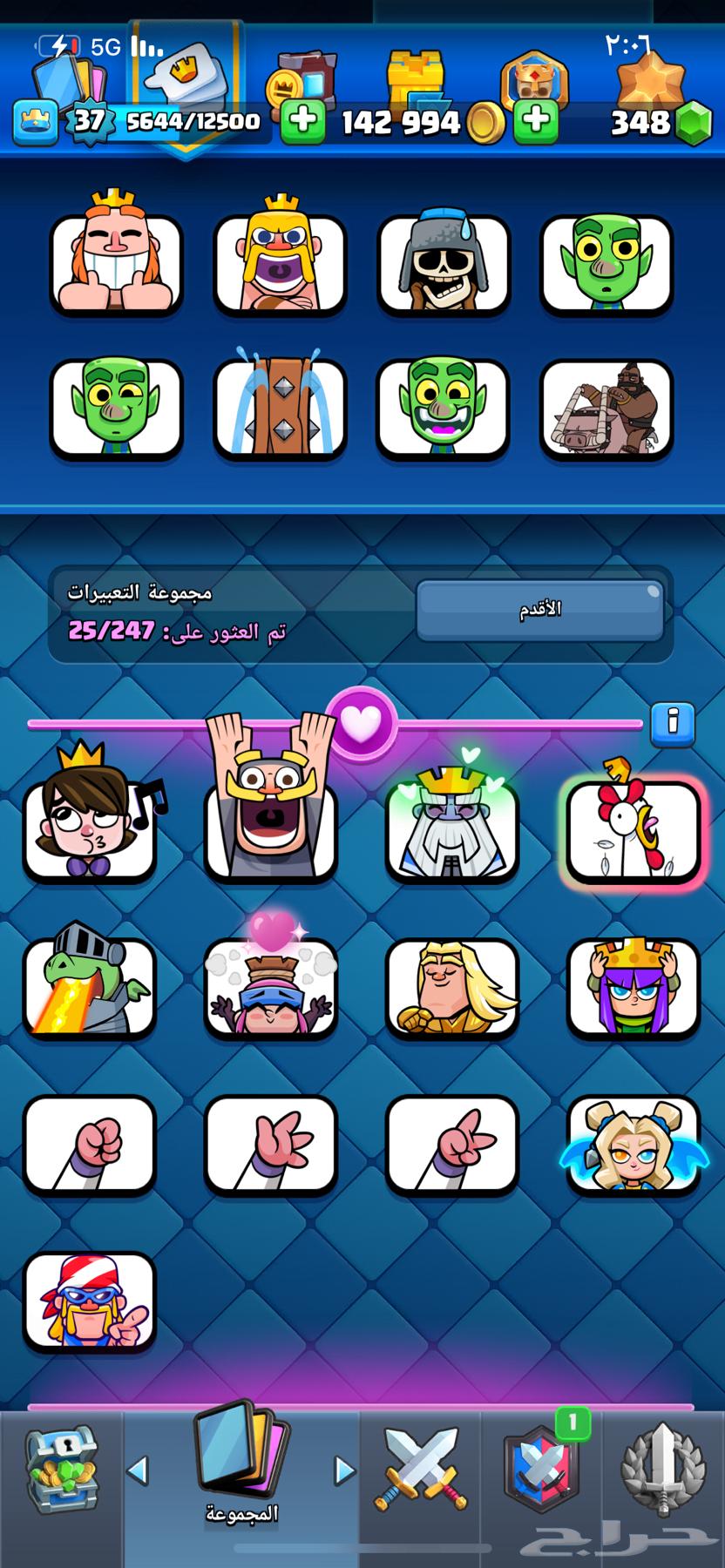Choose the fire-breathing dragon knight emote
The image size is (725, 1568).
pos(90,986)
